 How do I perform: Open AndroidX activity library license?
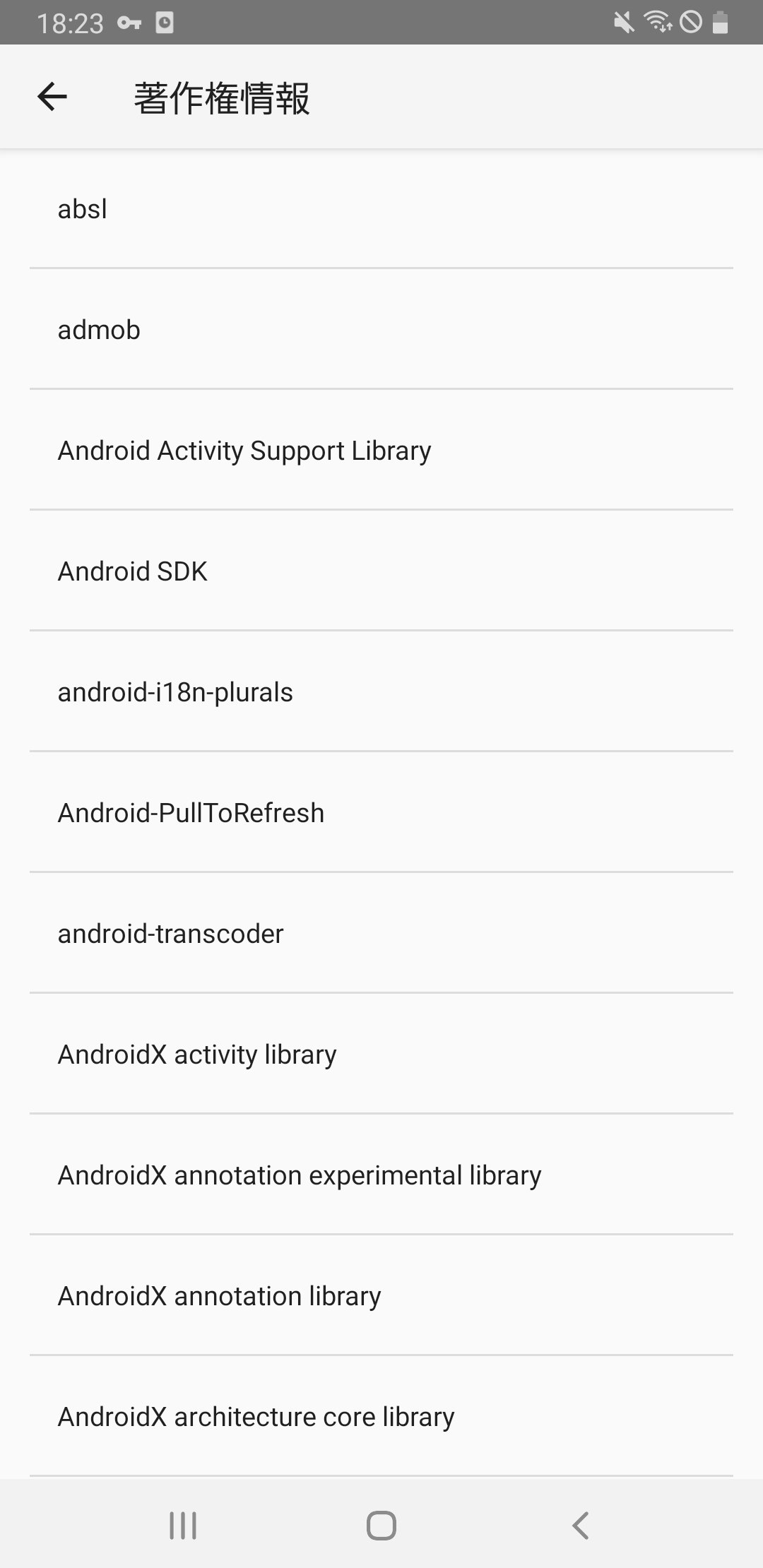tap(381, 1055)
